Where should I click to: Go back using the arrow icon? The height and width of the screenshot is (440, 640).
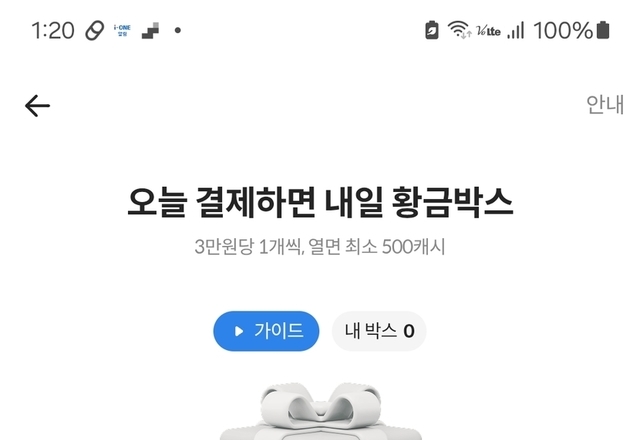[x=37, y=106]
